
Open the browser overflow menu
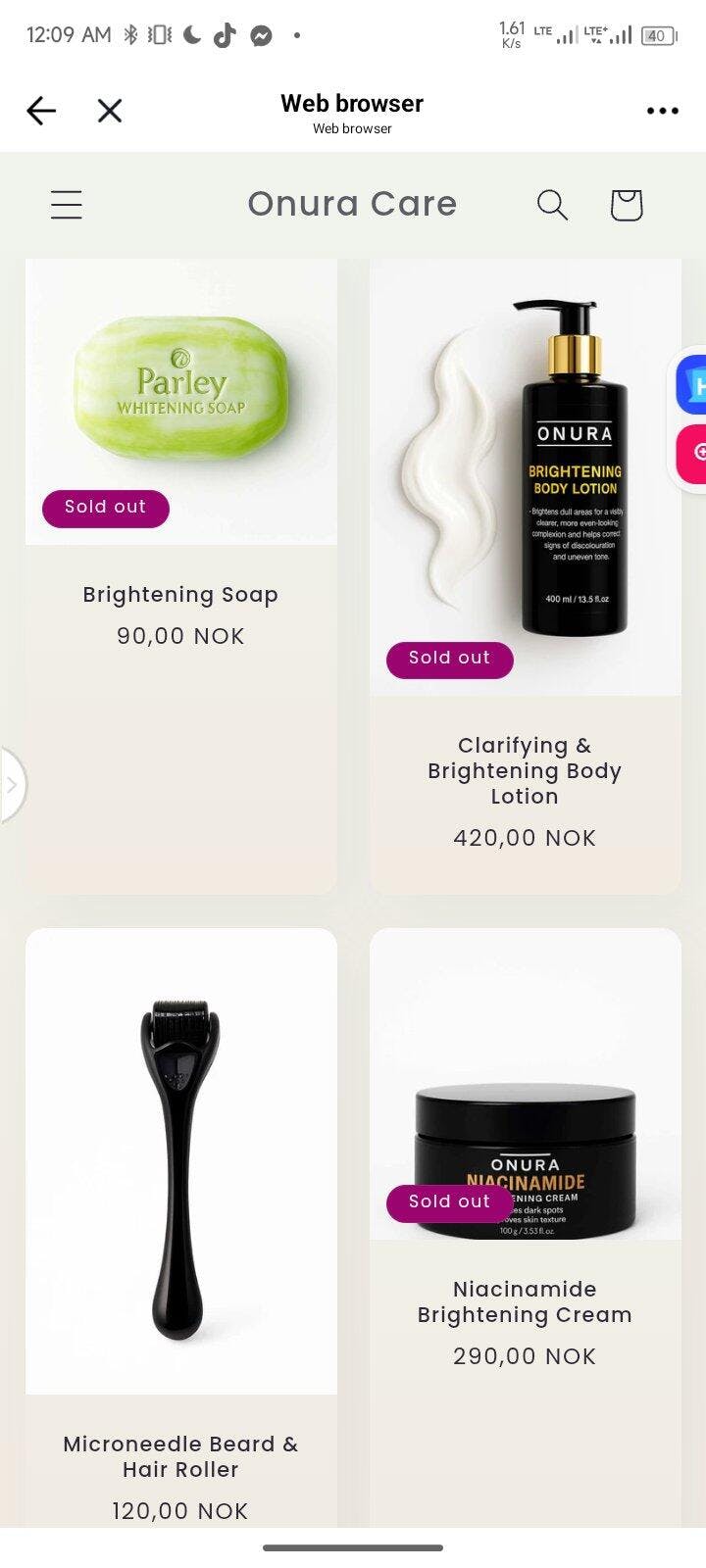pos(662,111)
